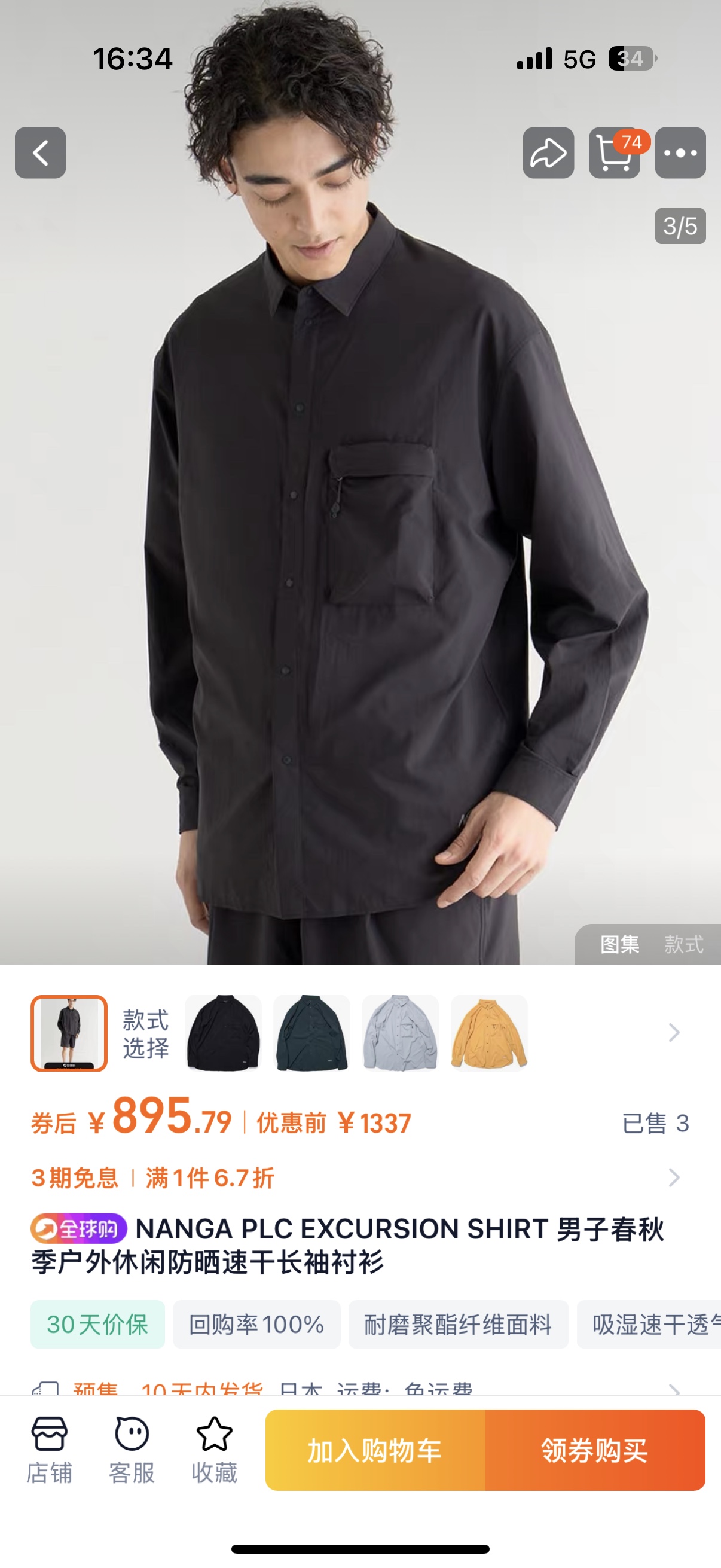Choose the yellow shirt style thumbnail
Screen dimensions: 721x1568
click(x=488, y=1032)
